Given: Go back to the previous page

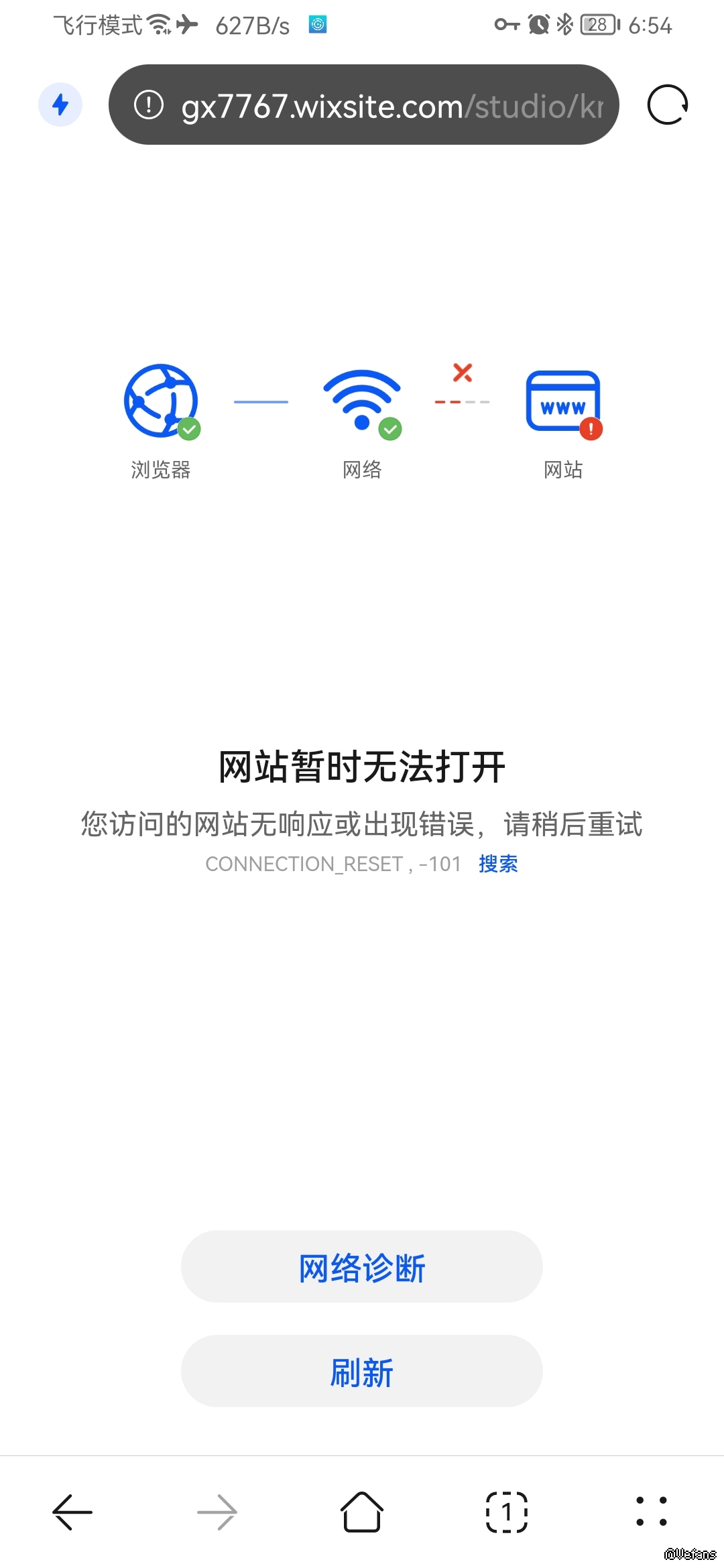Looking at the screenshot, I should pos(72,1512).
